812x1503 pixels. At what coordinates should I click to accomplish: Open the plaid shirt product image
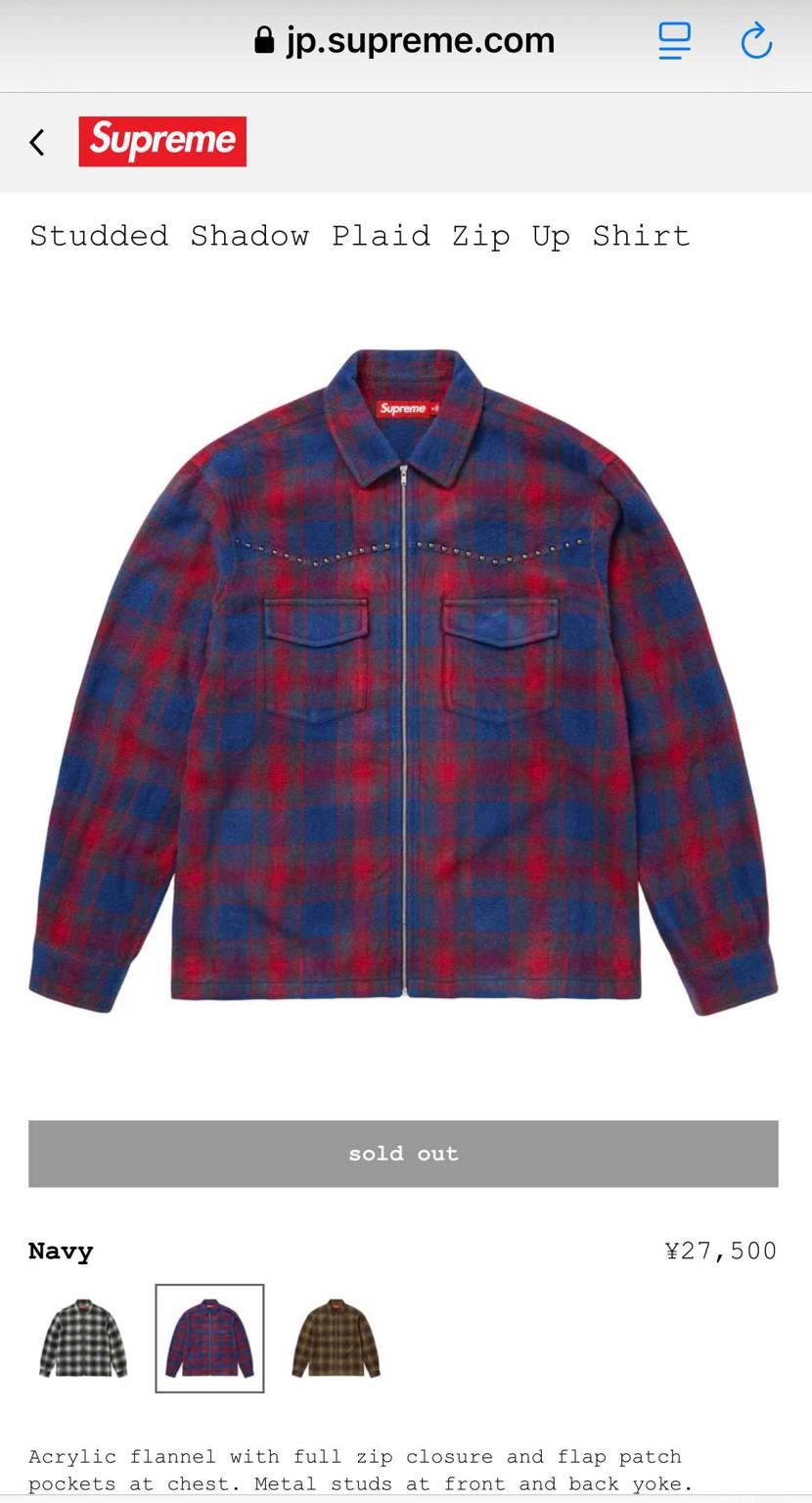click(403, 675)
